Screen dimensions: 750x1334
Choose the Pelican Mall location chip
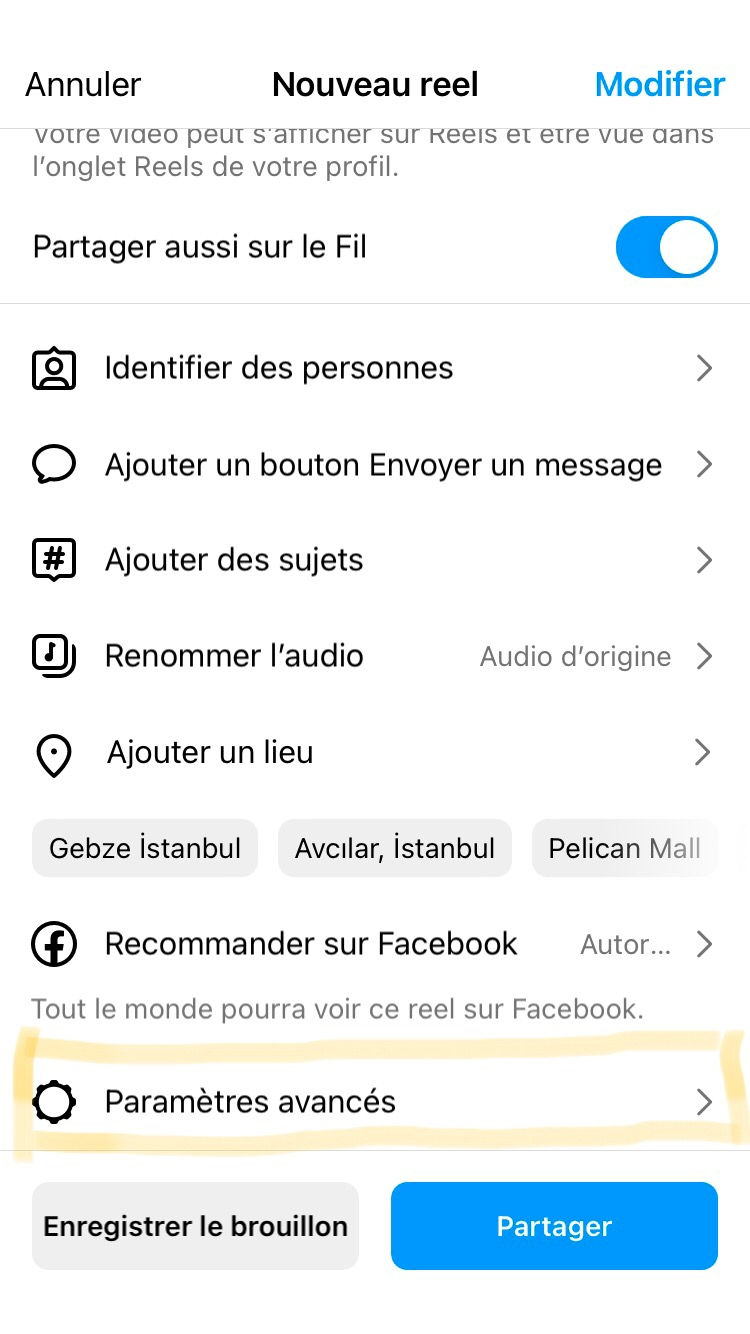[x=625, y=848]
